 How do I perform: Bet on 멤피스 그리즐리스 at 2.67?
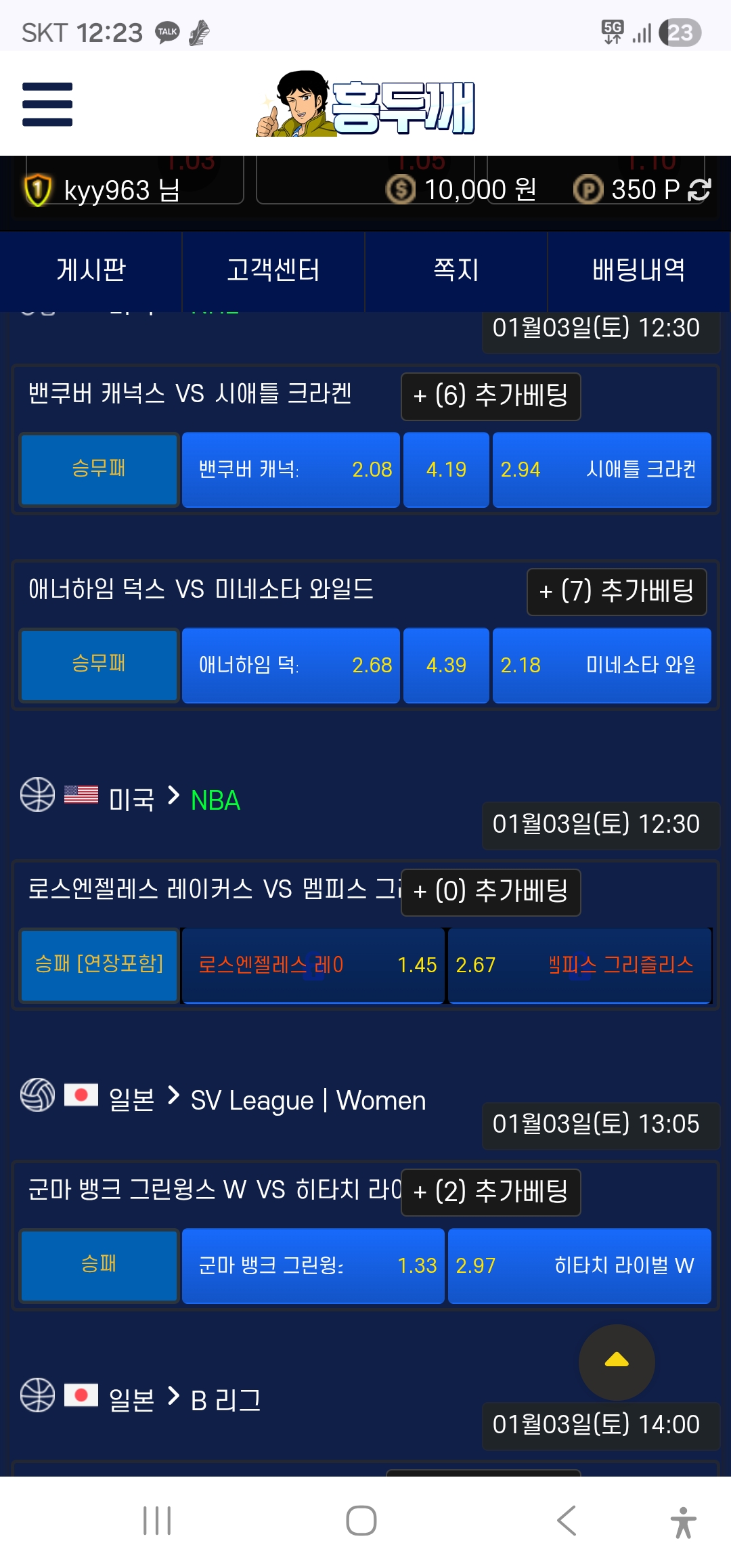[x=579, y=965]
